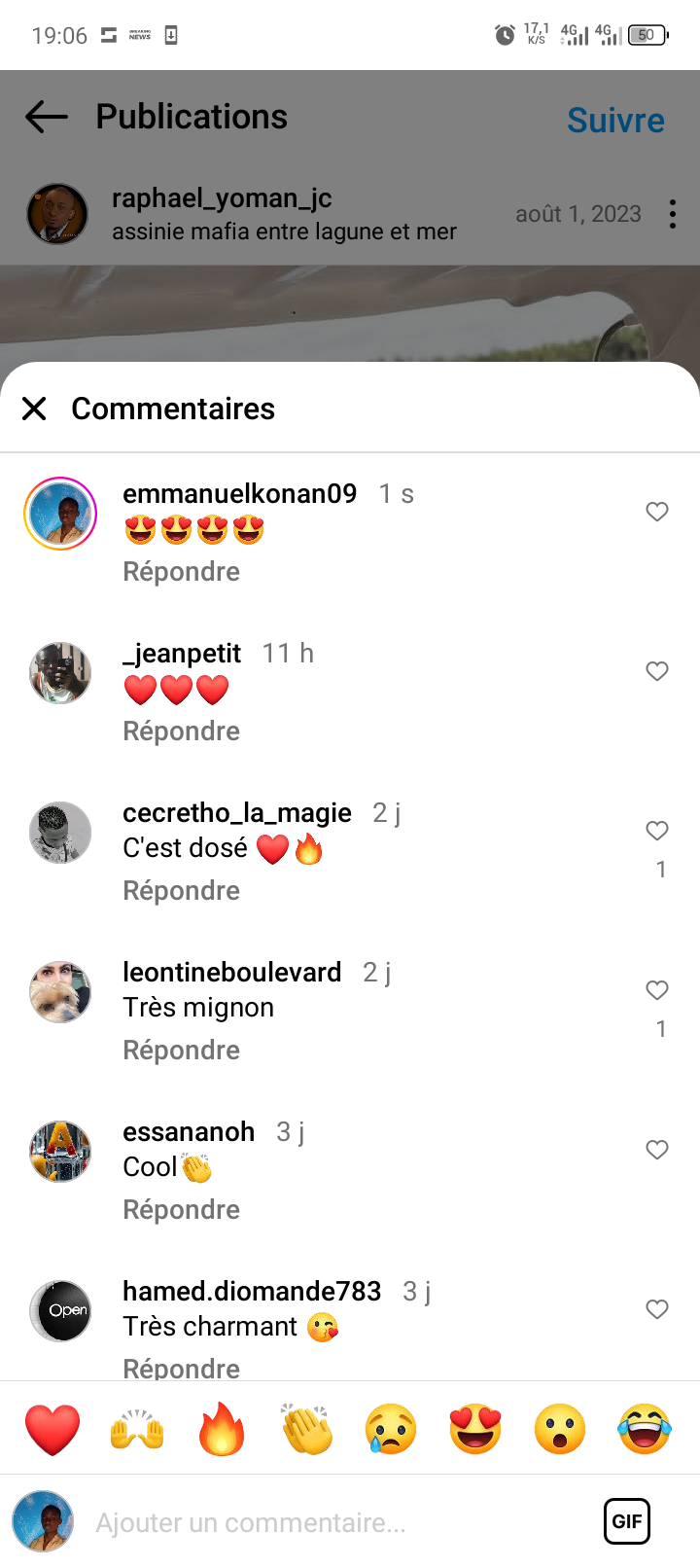Like leontineboulevard's "Très mignon" comment
This screenshot has width=700, height=1568.
click(x=657, y=990)
